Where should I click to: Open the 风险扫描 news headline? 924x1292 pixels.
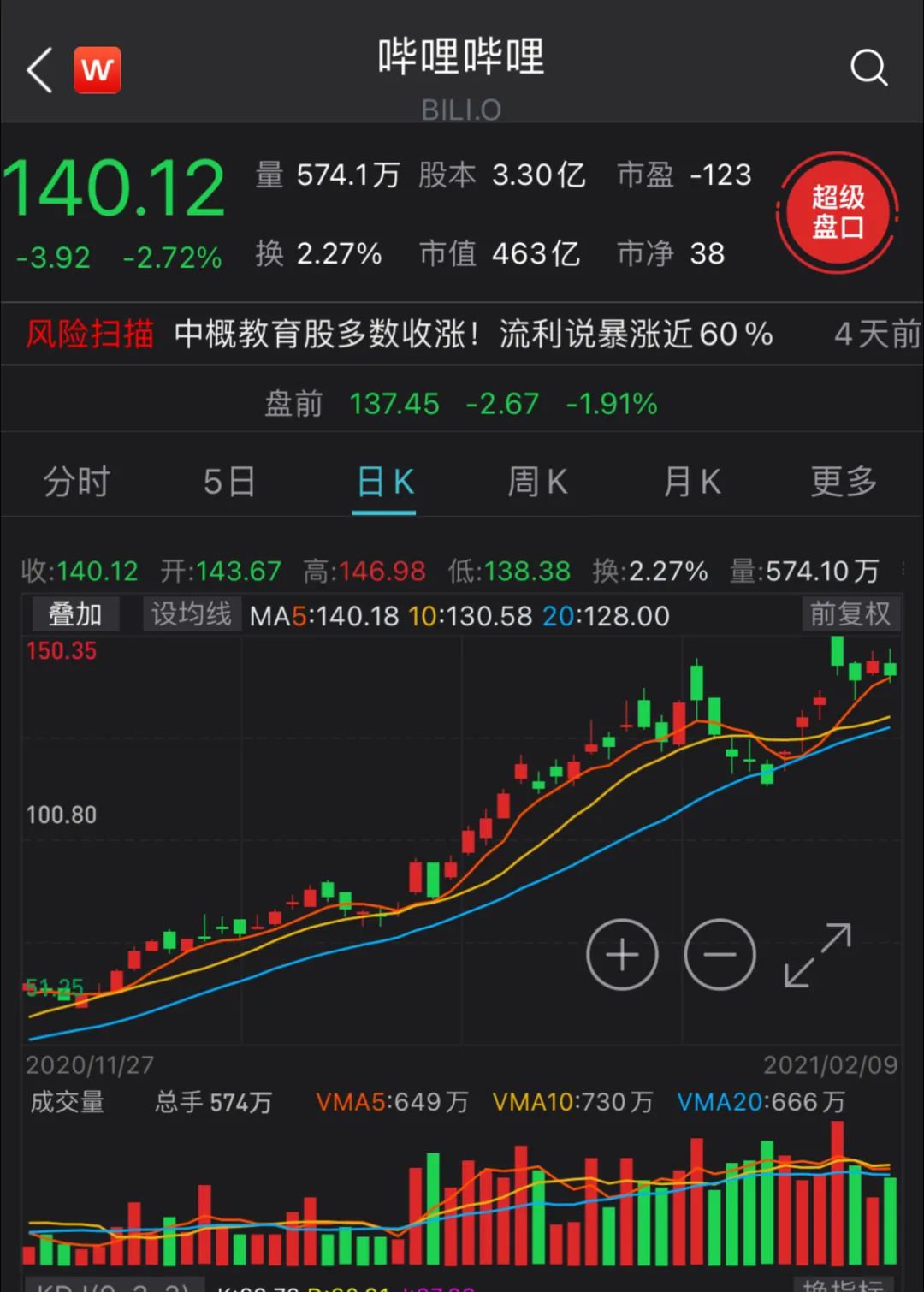click(x=473, y=334)
